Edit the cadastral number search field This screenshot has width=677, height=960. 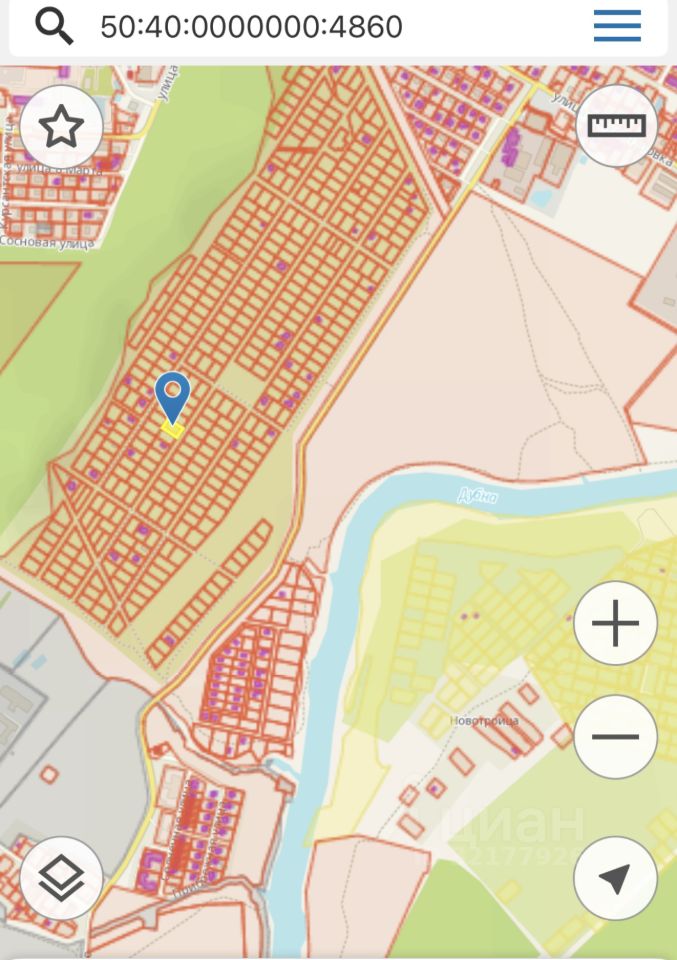click(300, 26)
